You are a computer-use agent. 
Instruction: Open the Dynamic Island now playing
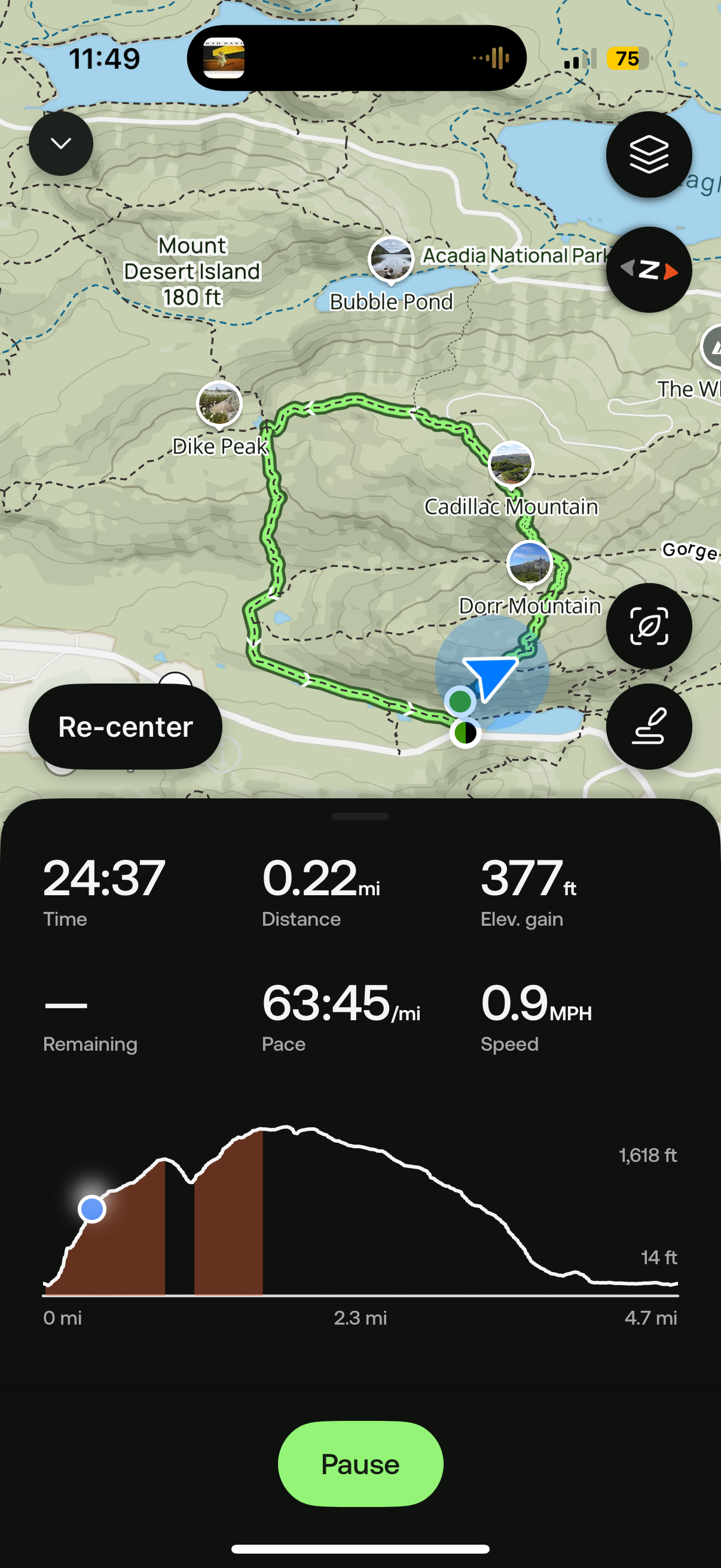(x=356, y=59)
